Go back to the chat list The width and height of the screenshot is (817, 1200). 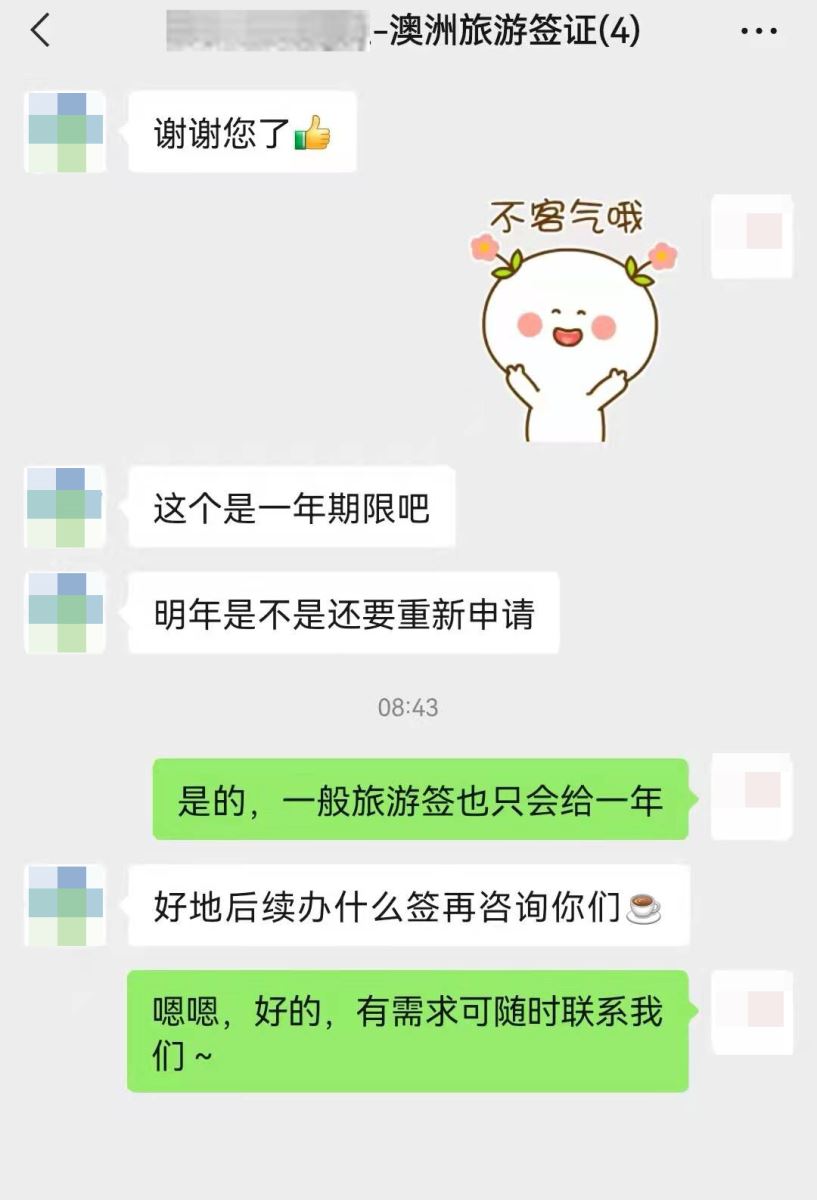(40, 32)
